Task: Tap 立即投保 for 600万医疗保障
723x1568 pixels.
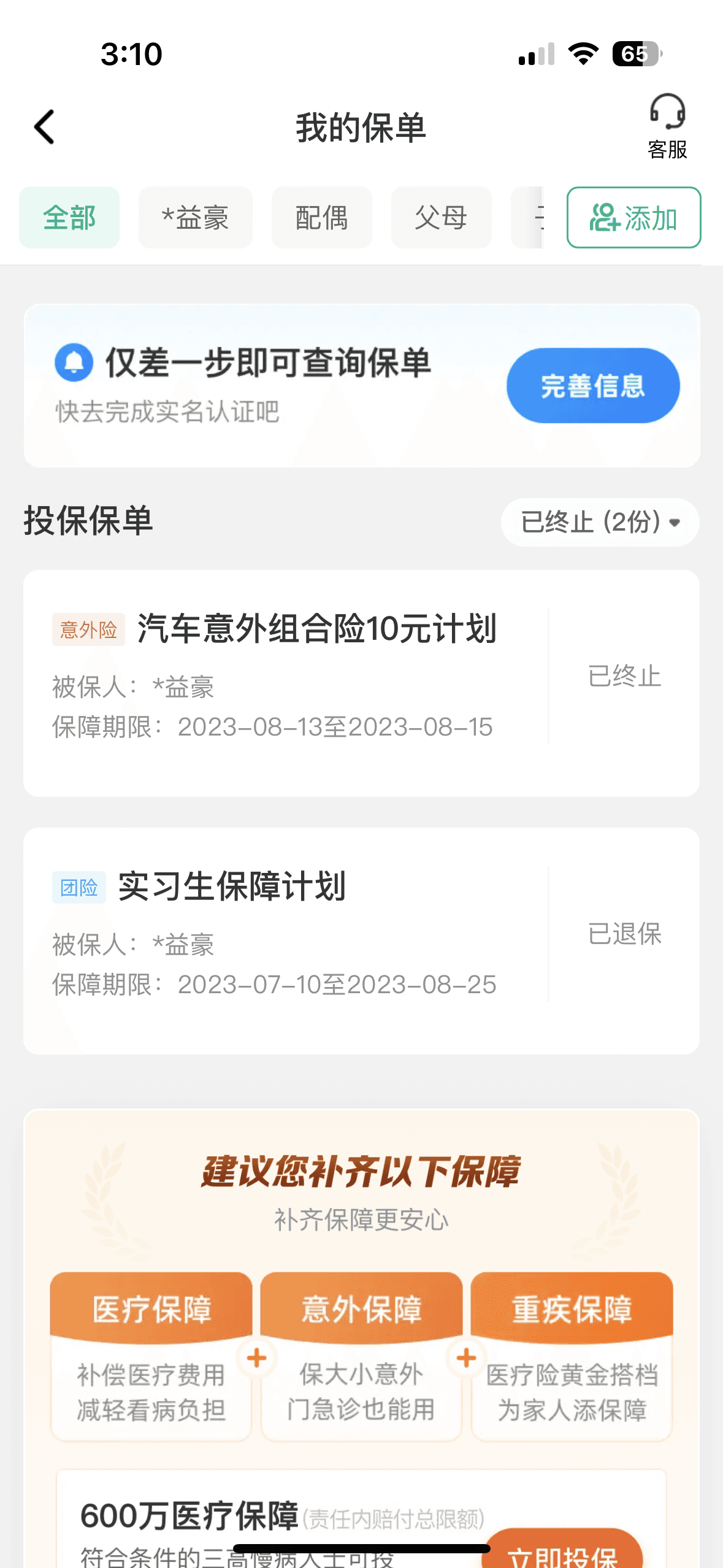Action: pos(562,1551)
